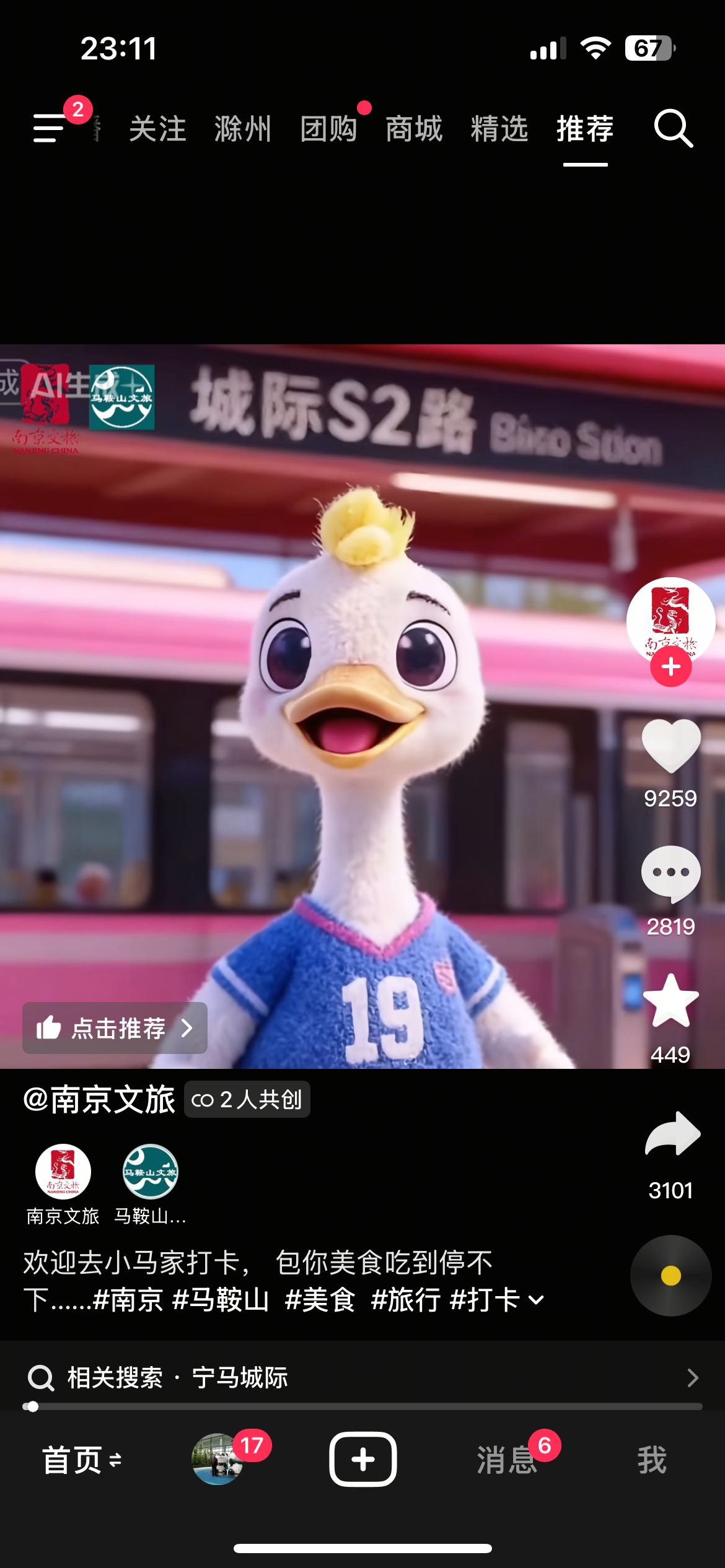
Task: Open 马鞍山 co-creator profile
Action: (x=150, y=1172)
